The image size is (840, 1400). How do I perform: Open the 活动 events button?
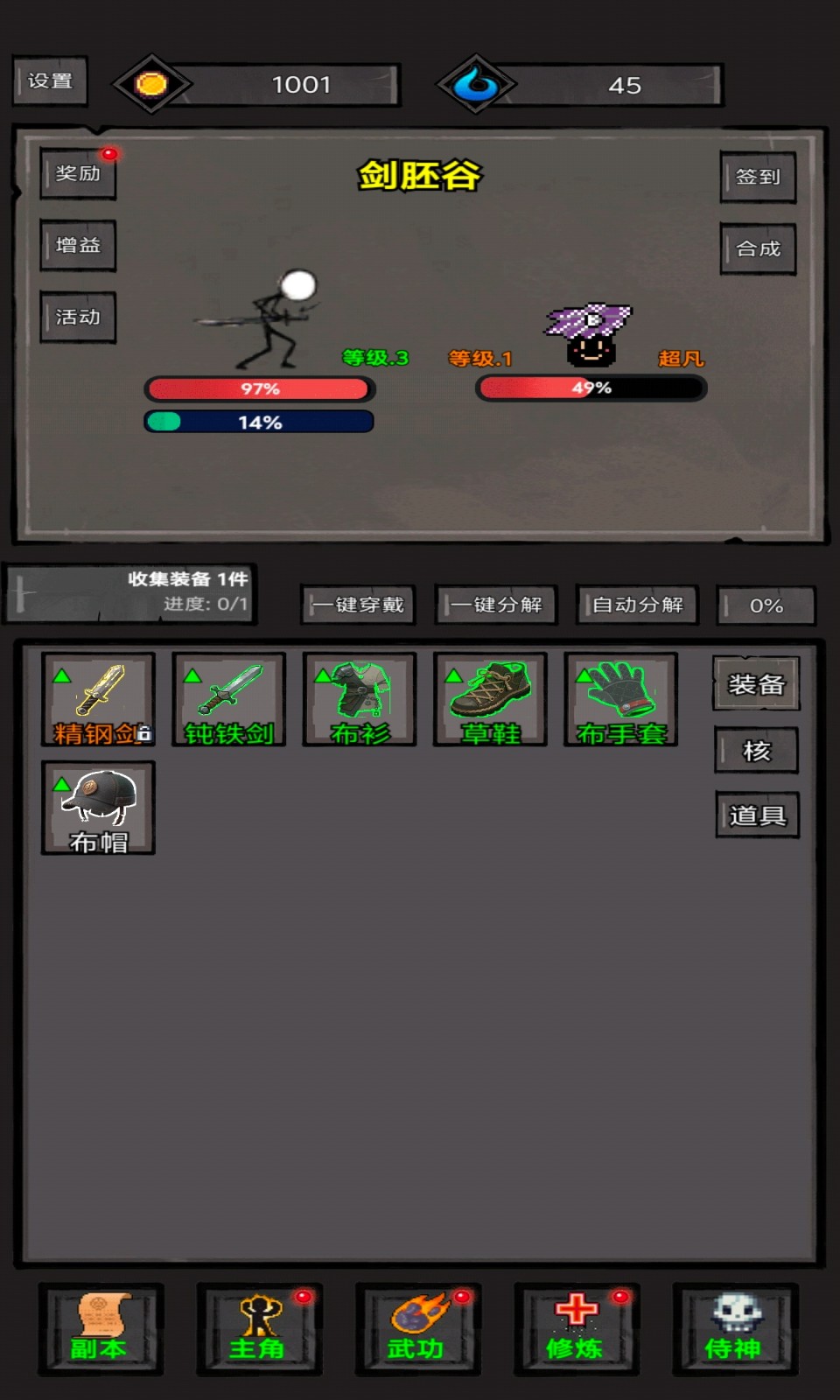pos(78,317)
